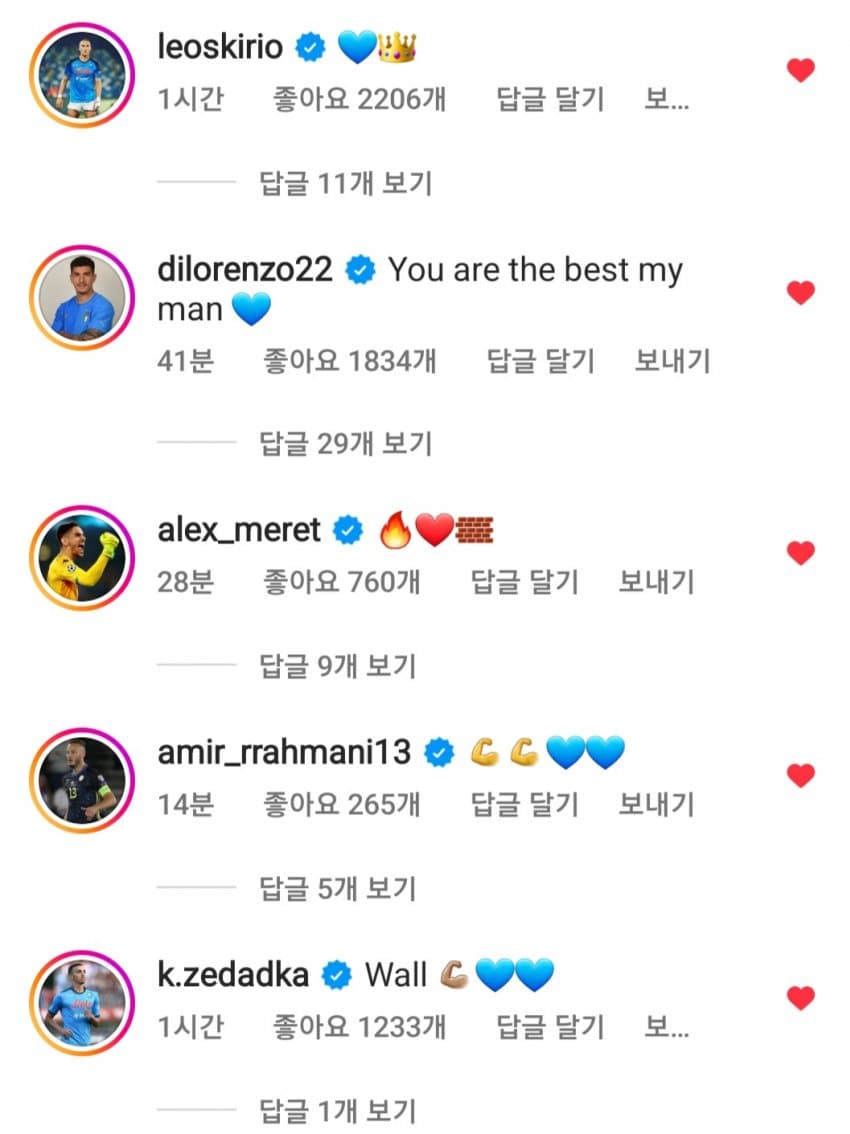Tap the heart on amir_rrahmani13's comment
The height and width of the screenshot is (1134, 850).
coord(800,775)
